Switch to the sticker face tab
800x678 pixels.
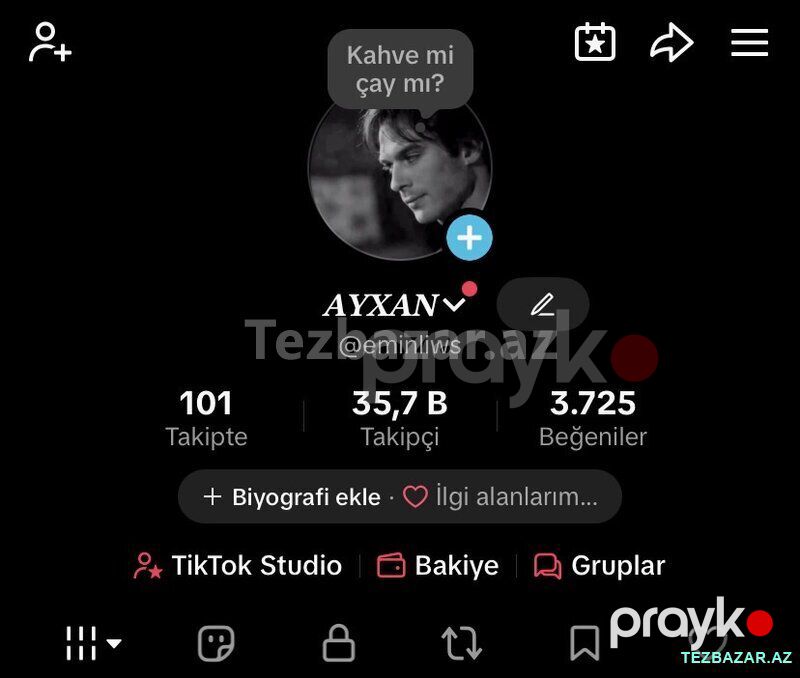[216, 643]
